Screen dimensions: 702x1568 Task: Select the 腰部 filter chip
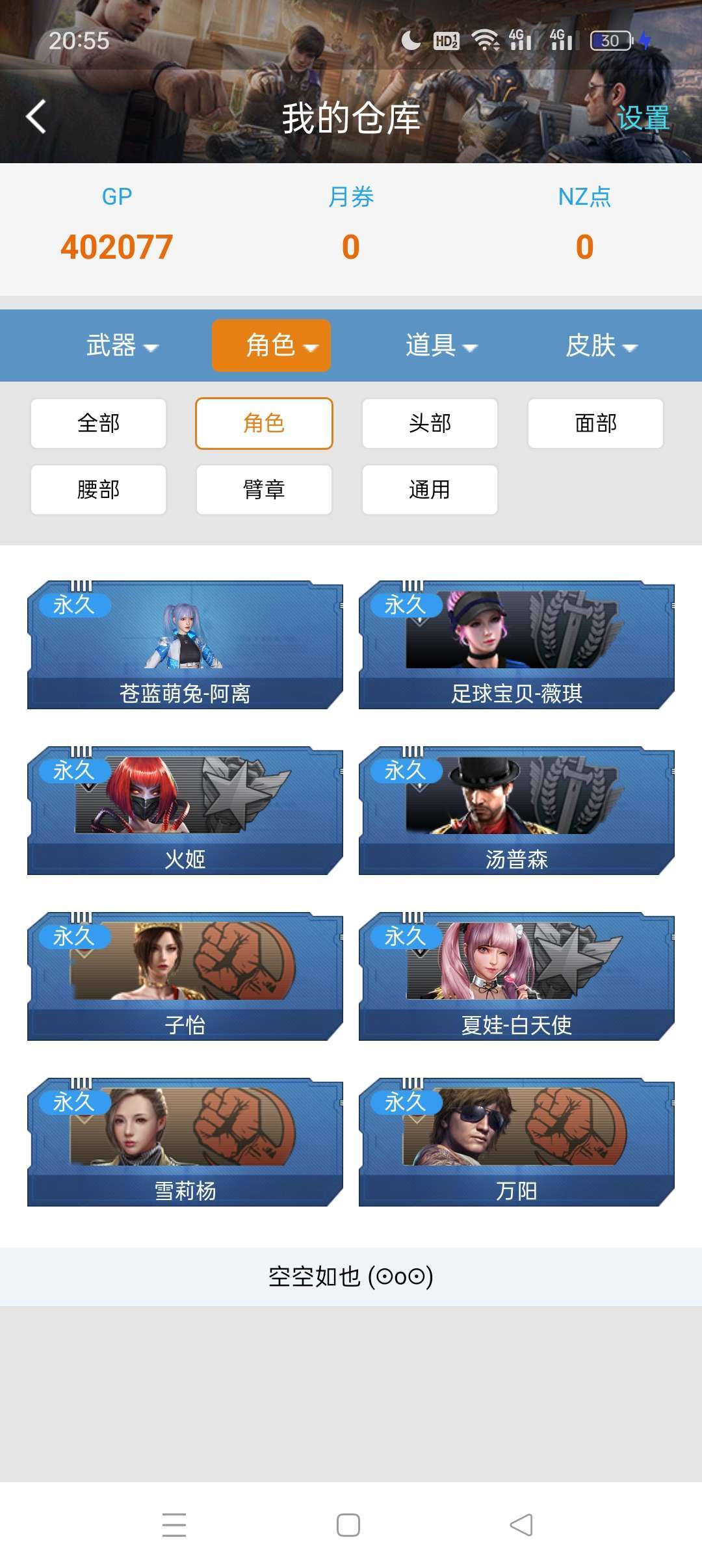[98, 490]
